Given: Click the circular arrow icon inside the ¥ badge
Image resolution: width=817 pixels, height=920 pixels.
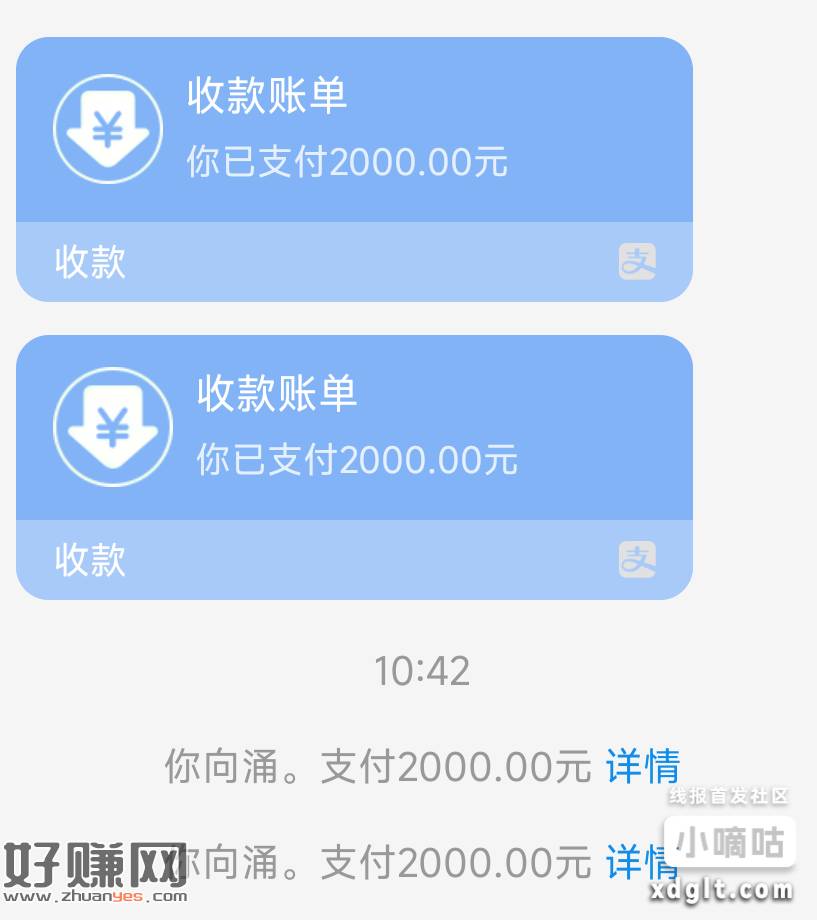Looking at the screenshot, I should pyautogui.click(x=107, y=127).
